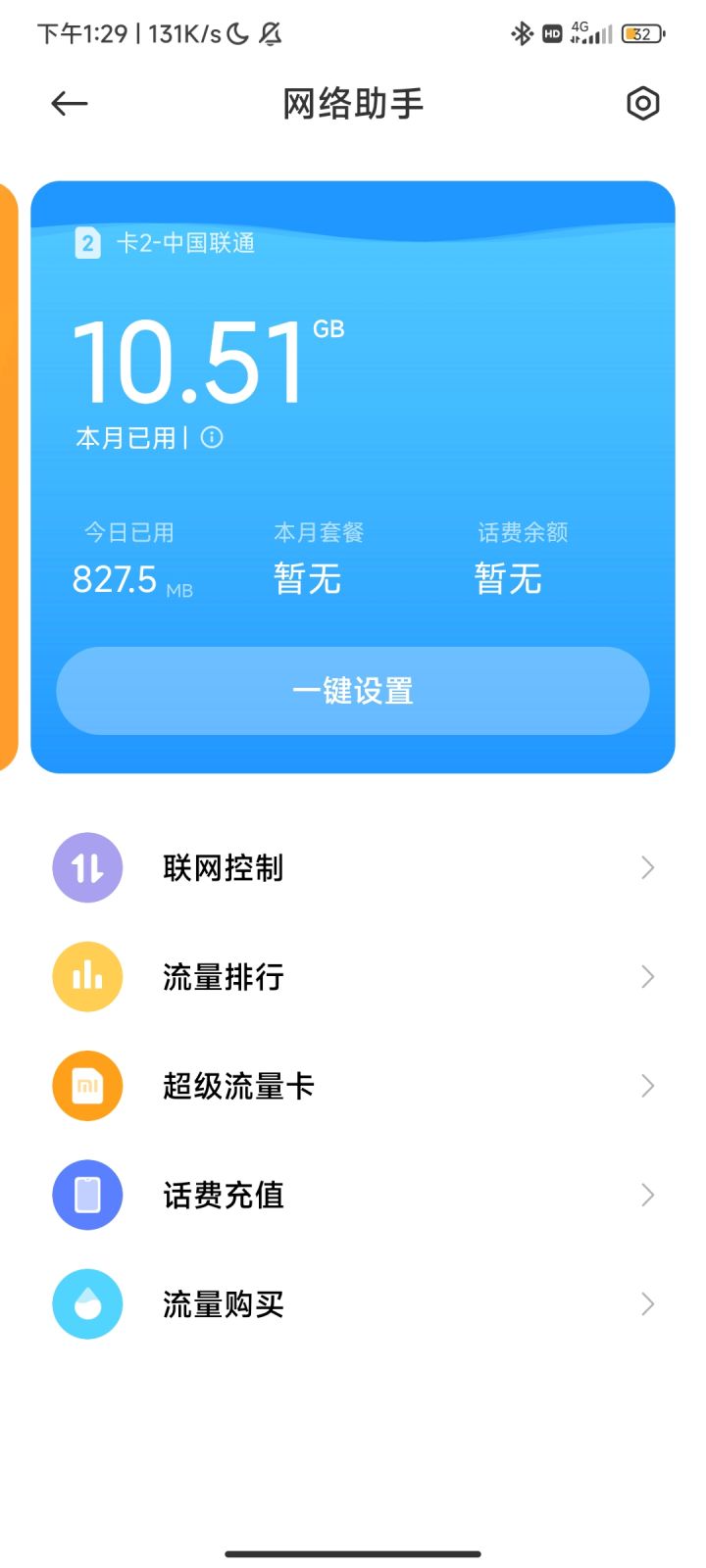
Task: Open settings via the hexagon gear icon
Action: coord(642,103)
